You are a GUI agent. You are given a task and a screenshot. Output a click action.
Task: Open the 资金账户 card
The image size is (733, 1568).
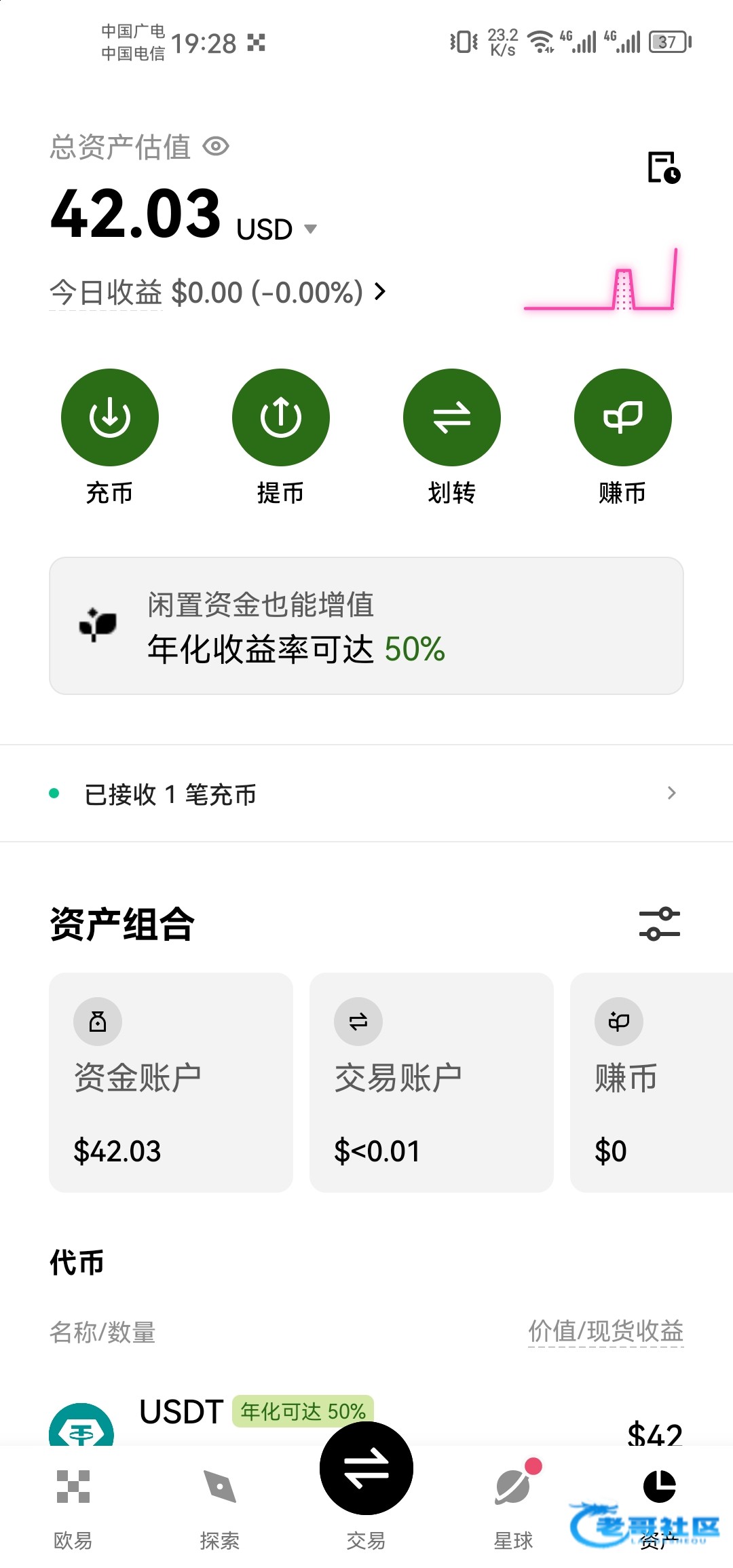coord(171,1082)
